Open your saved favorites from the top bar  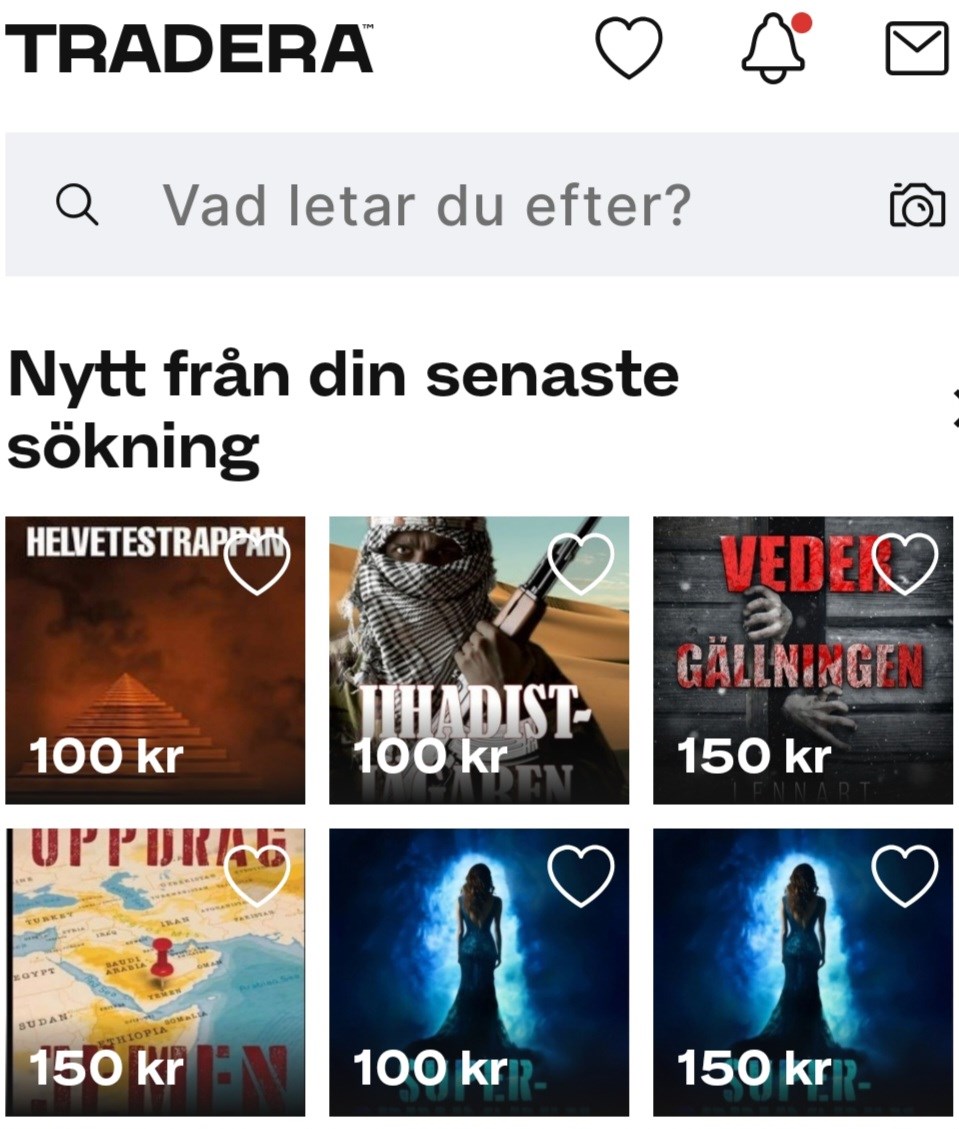coord(630,47)
